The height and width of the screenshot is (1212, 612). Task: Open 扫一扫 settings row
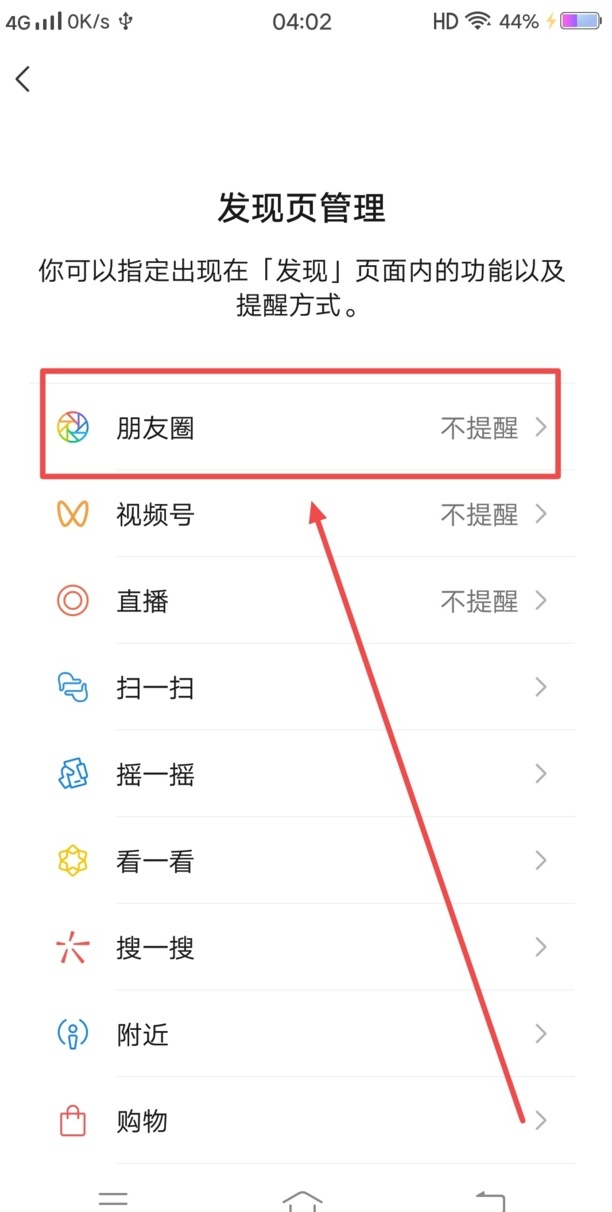pyautogui.click(x=300, y=688)
